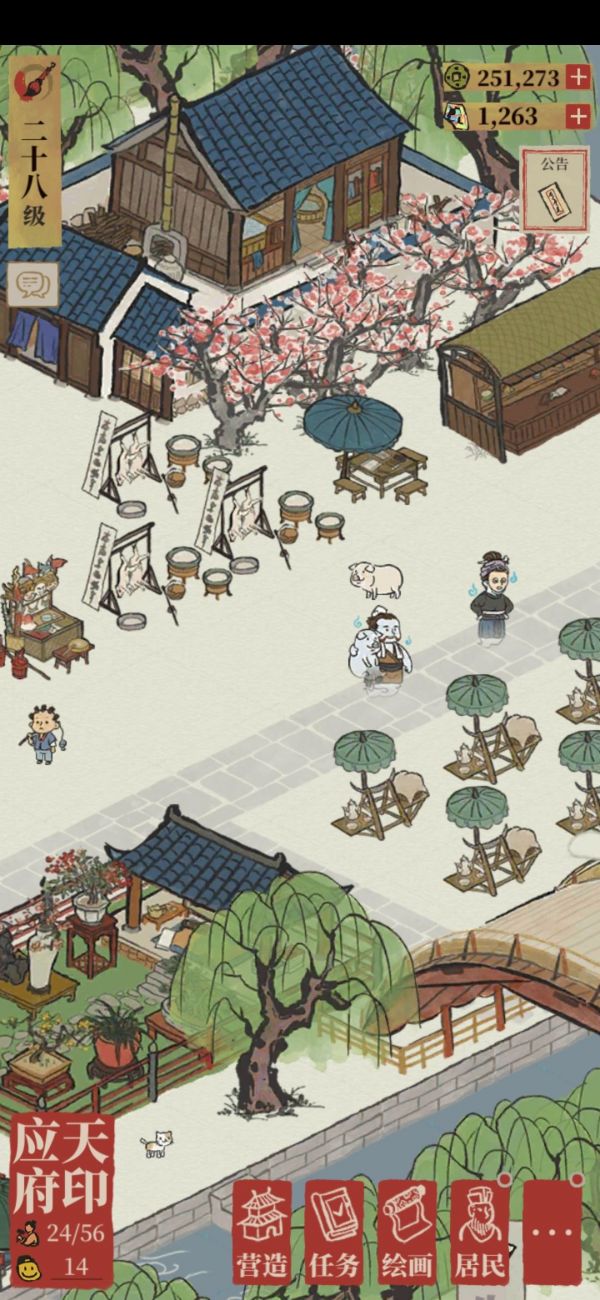Viewport: 600px width, 1300px height.
Task: Open the 任务 tasks menu
Action: pyautogui.click(x=334, y=1233)
